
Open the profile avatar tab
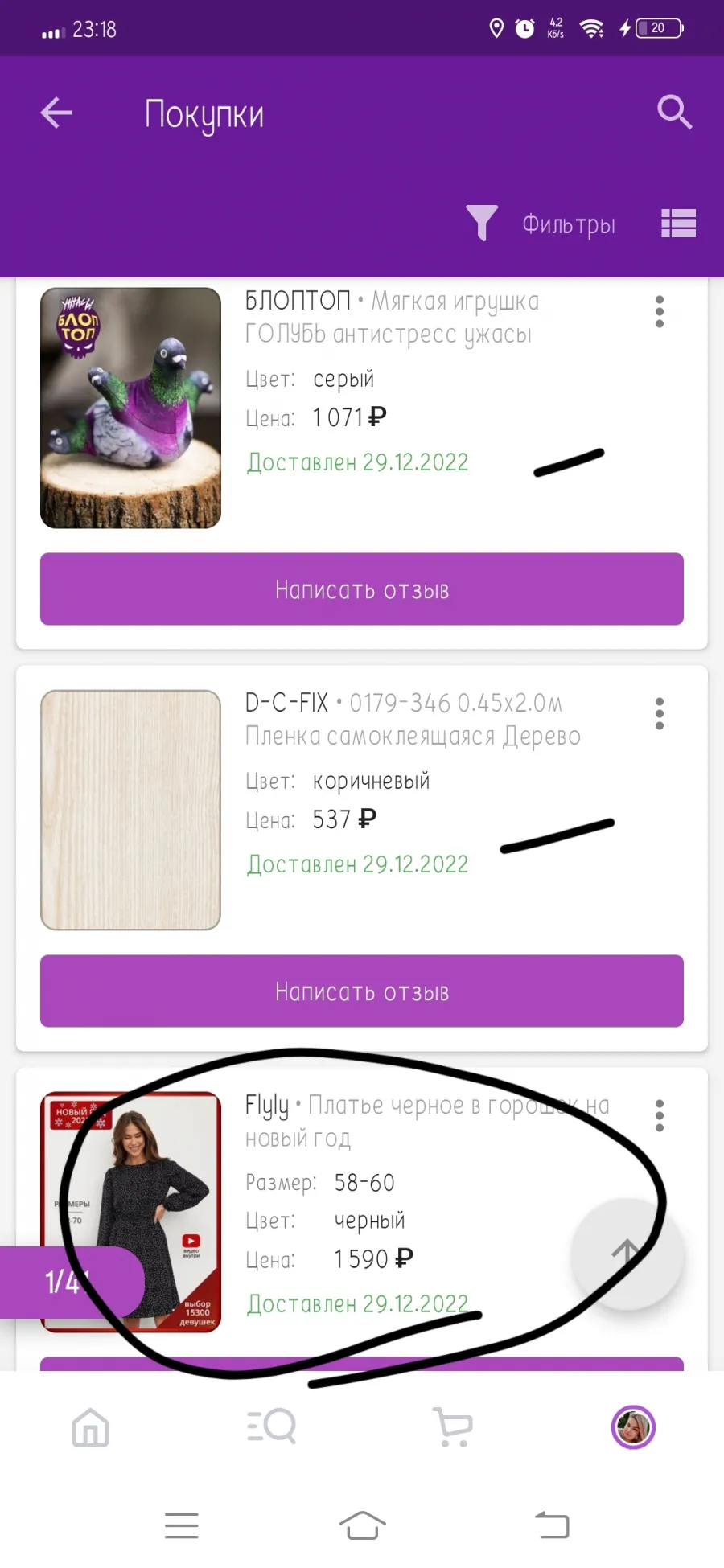(x=634, y=1428)
